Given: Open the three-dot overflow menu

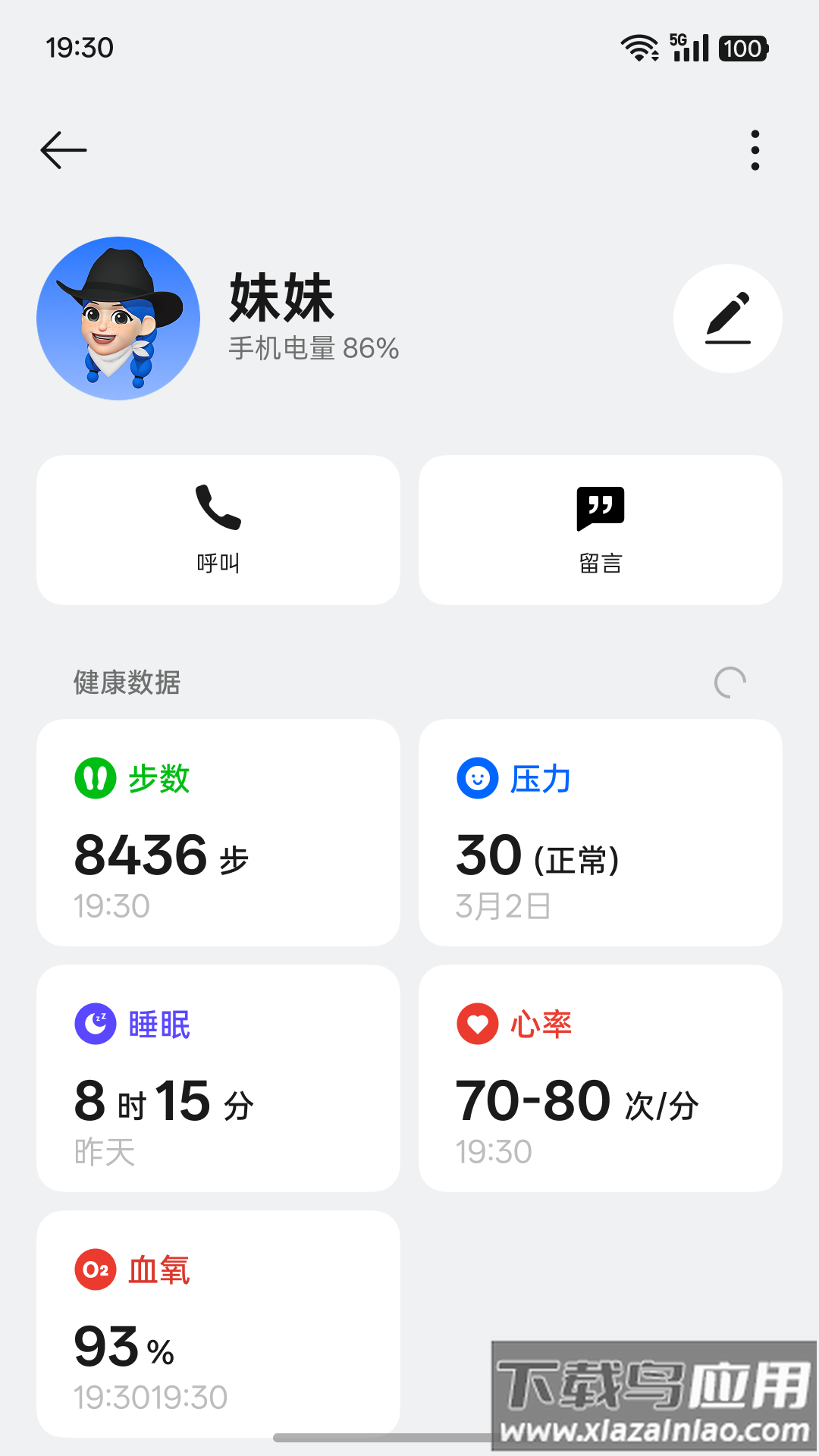Looking at the screenshot, I should (755, 150).
